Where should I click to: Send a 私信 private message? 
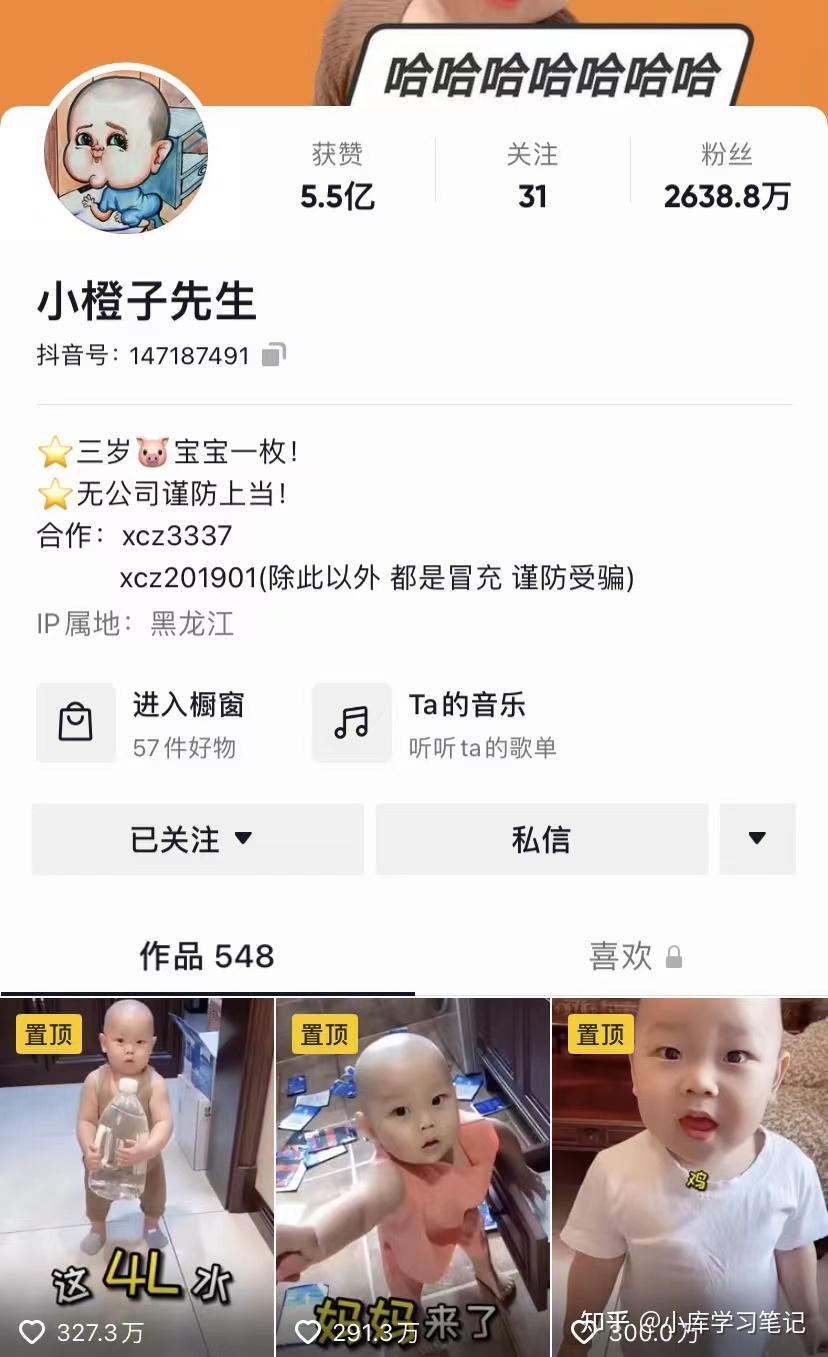[541, 839]
